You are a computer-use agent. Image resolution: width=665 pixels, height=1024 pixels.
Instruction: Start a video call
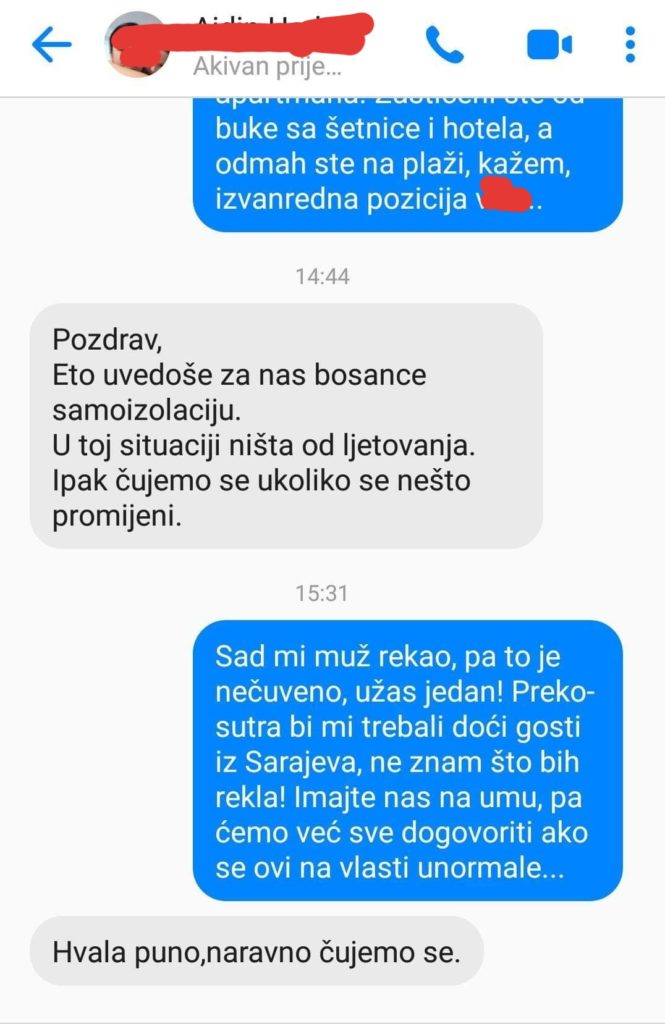pyautogui.click(x=549, y=45)
